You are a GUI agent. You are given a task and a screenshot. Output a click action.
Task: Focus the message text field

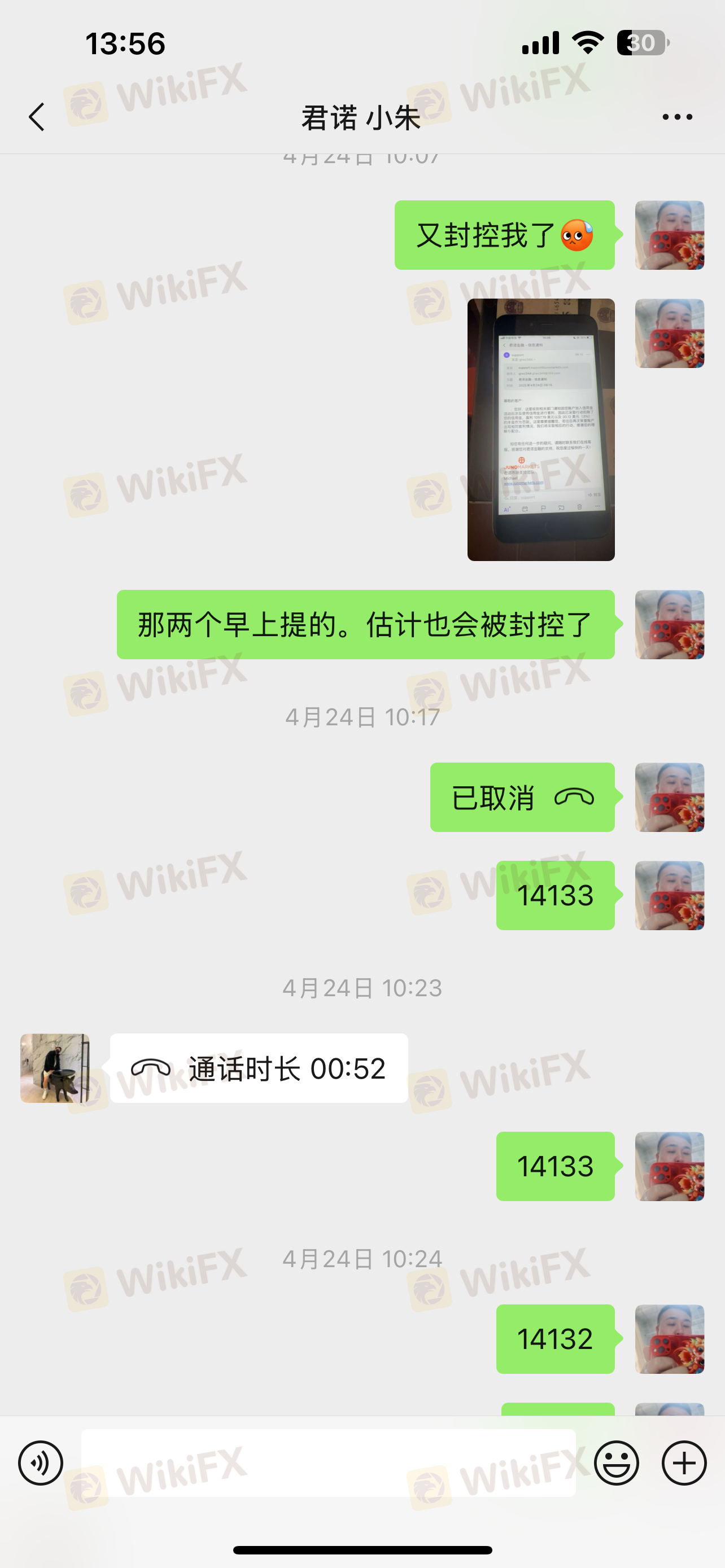point(329,1462)
